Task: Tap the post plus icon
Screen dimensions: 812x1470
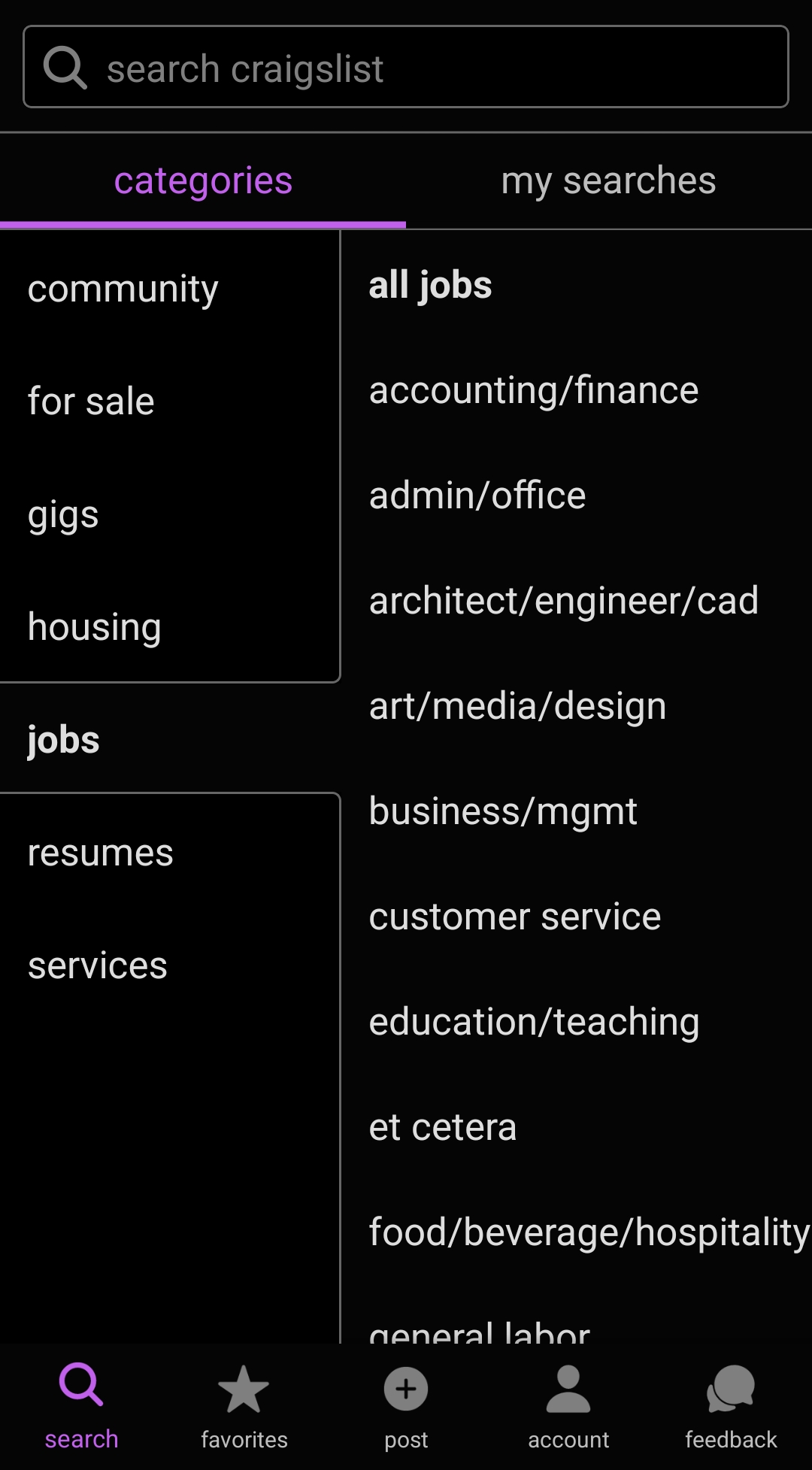Action: click(x=405, y=1387)
